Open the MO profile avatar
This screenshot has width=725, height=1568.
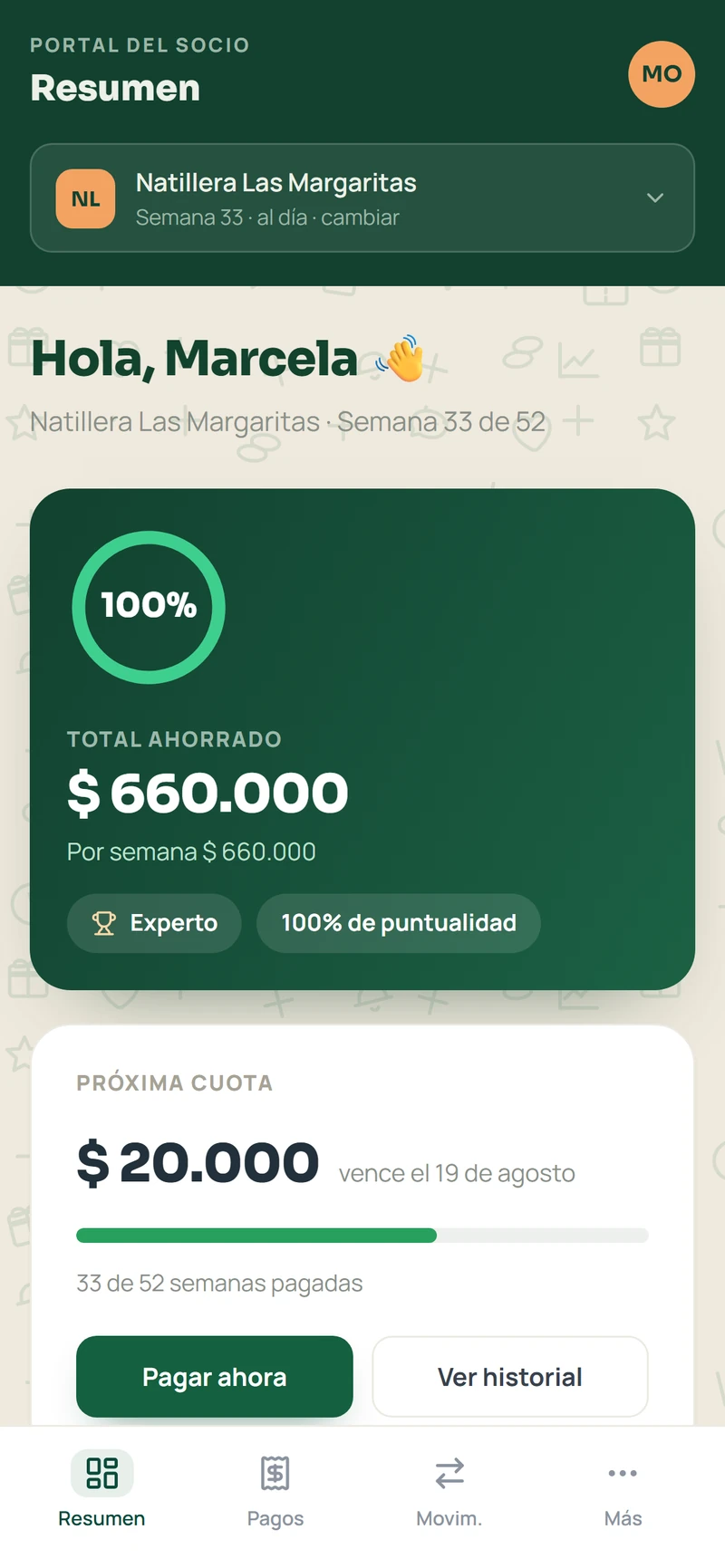(662, 74)
